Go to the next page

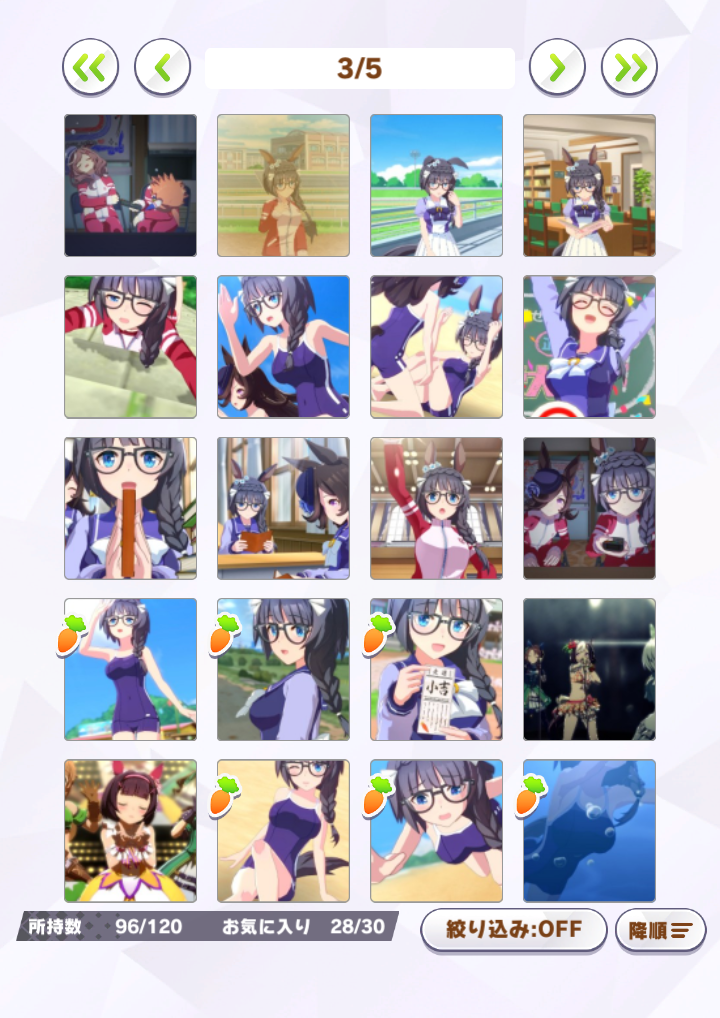point(557,68)
